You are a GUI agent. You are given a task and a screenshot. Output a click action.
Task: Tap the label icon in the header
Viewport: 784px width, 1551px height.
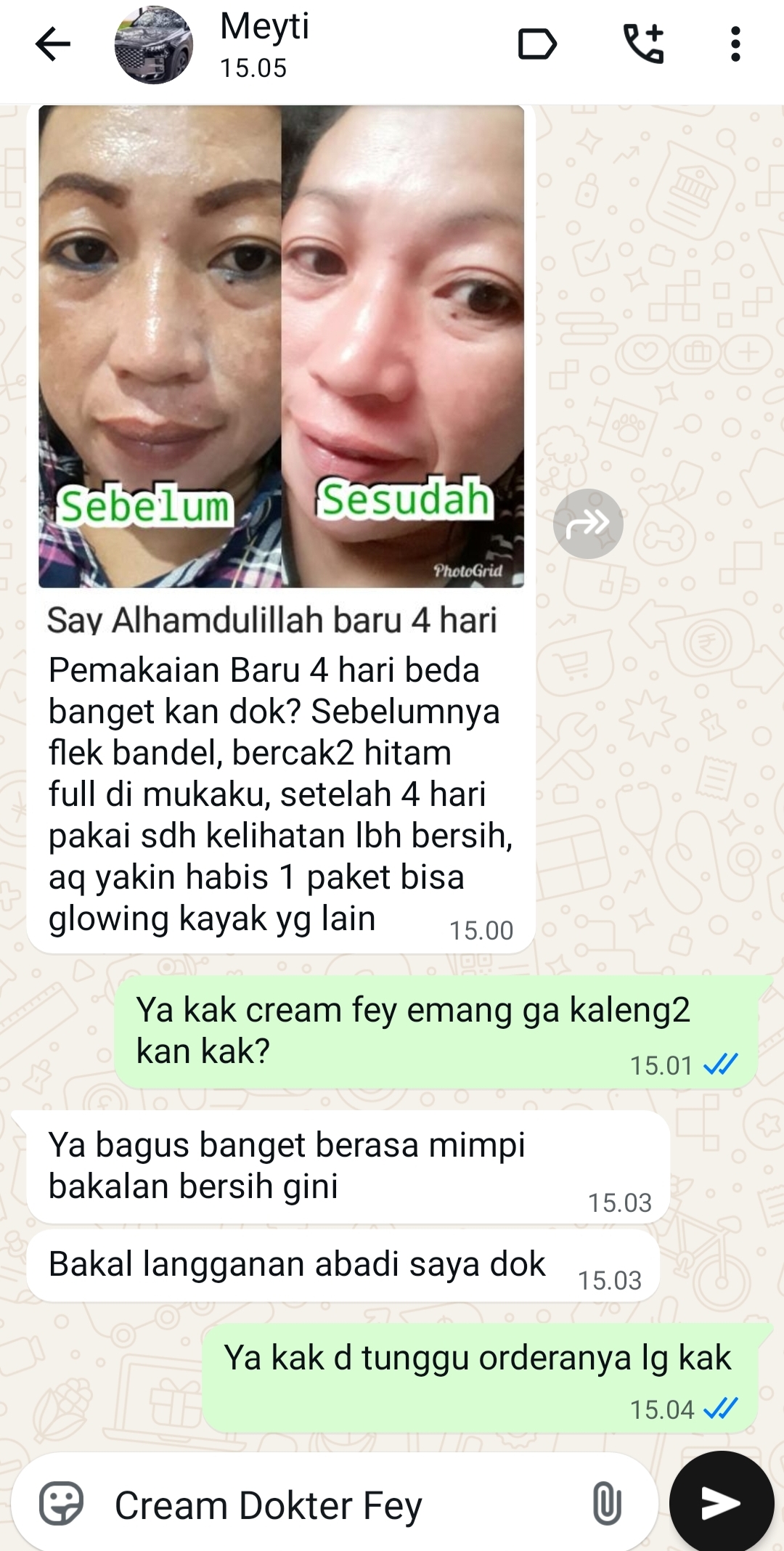[536, 45]
